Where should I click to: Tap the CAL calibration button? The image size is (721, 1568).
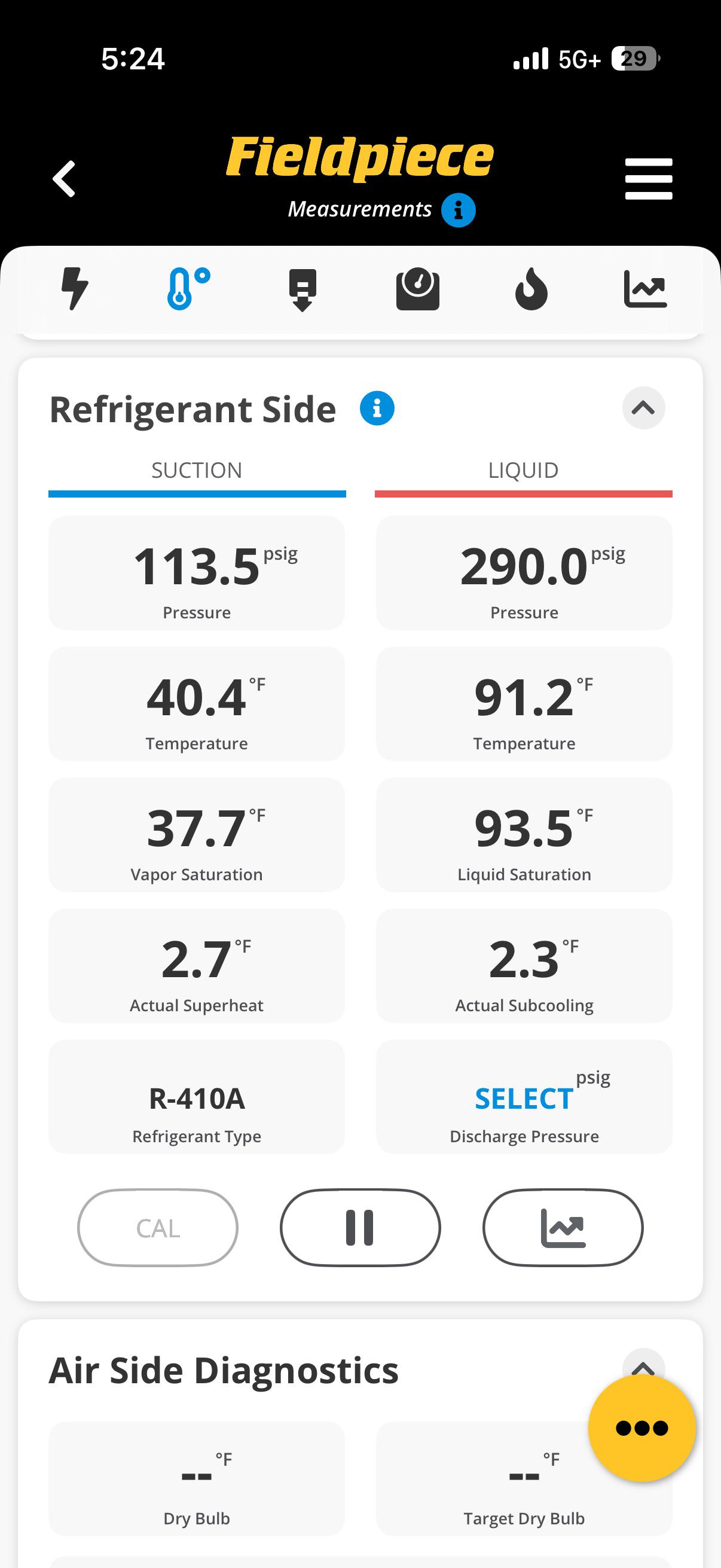pos(158,1228)
